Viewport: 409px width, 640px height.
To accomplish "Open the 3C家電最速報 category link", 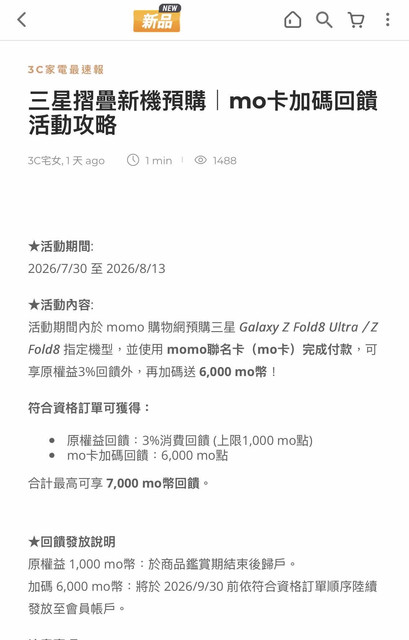I will point(66,69).
